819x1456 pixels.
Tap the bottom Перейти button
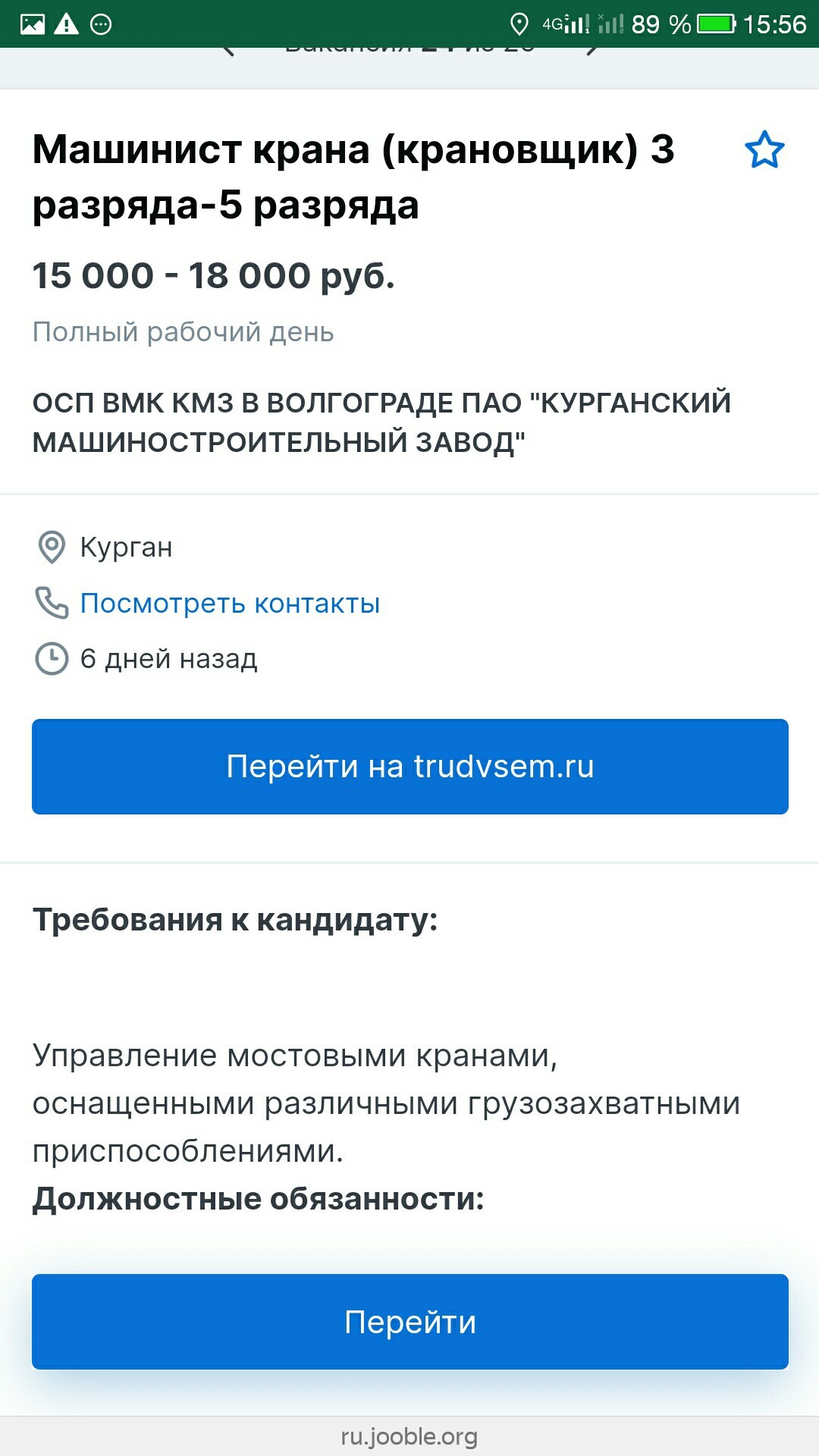pos(409,1322)
